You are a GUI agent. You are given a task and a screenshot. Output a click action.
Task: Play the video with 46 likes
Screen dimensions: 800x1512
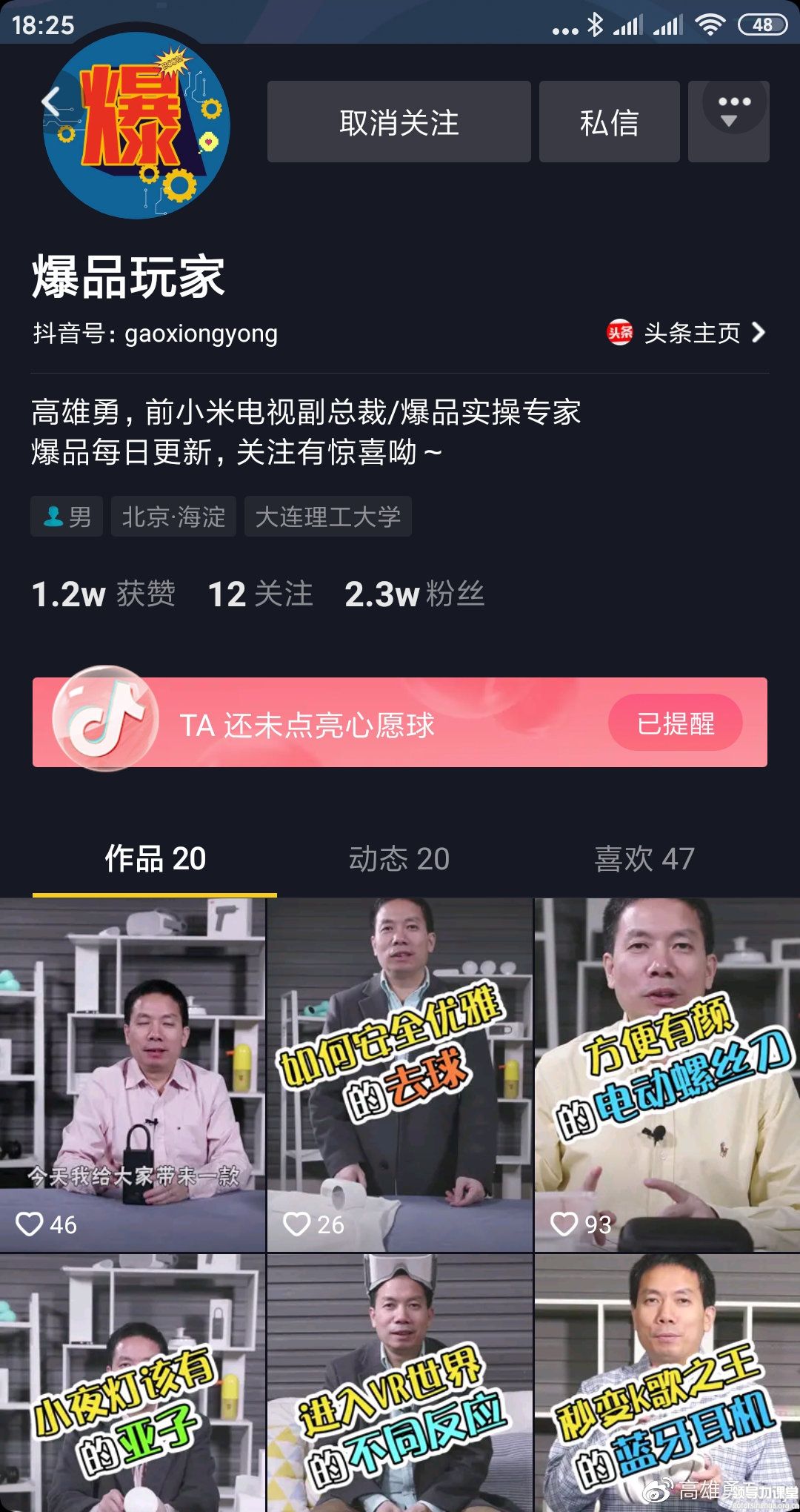(132, 1075)
